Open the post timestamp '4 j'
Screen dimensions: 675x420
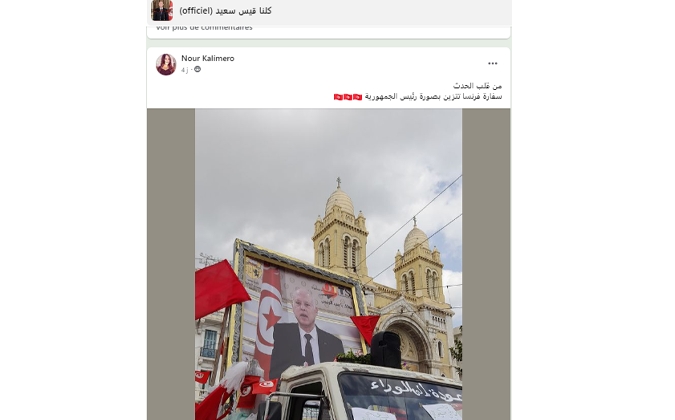point(185,70)
